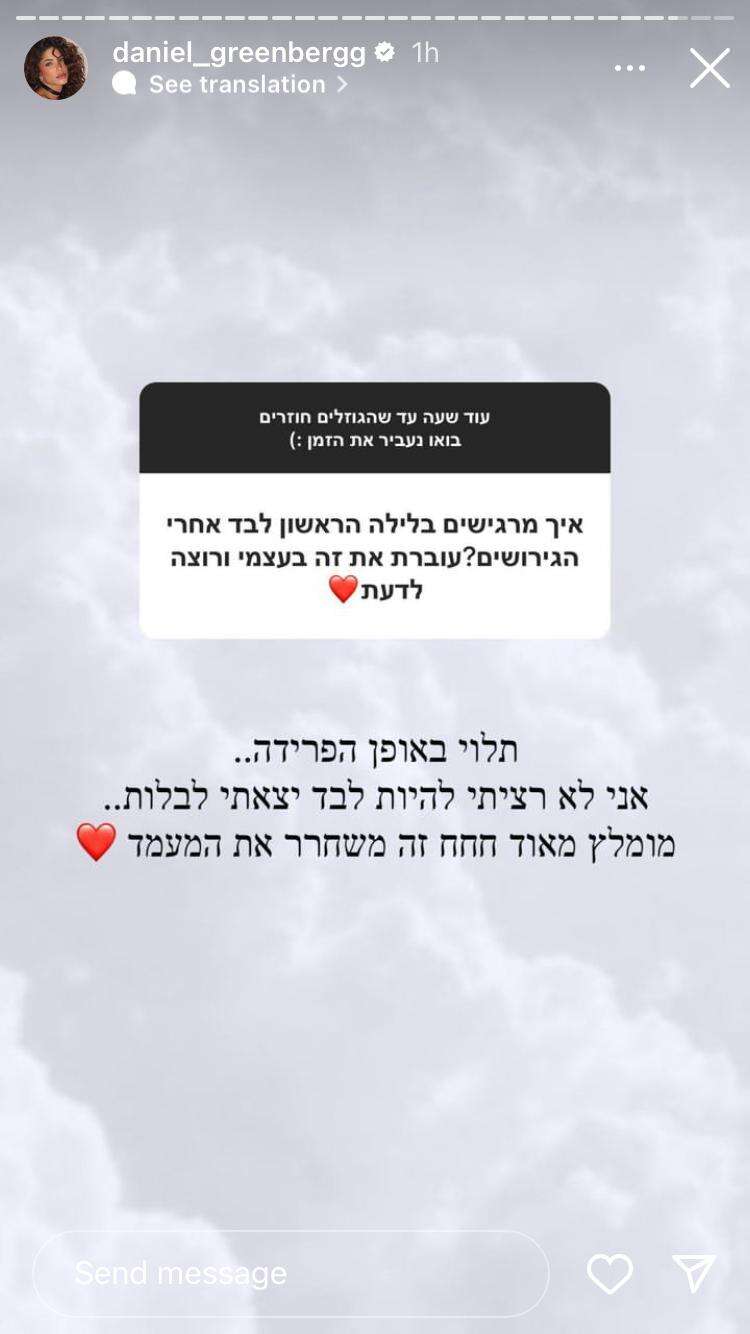Open the three-dot story options menu
The width and height of the screenshot is (750, 1334).
click(x=629, y=68)
